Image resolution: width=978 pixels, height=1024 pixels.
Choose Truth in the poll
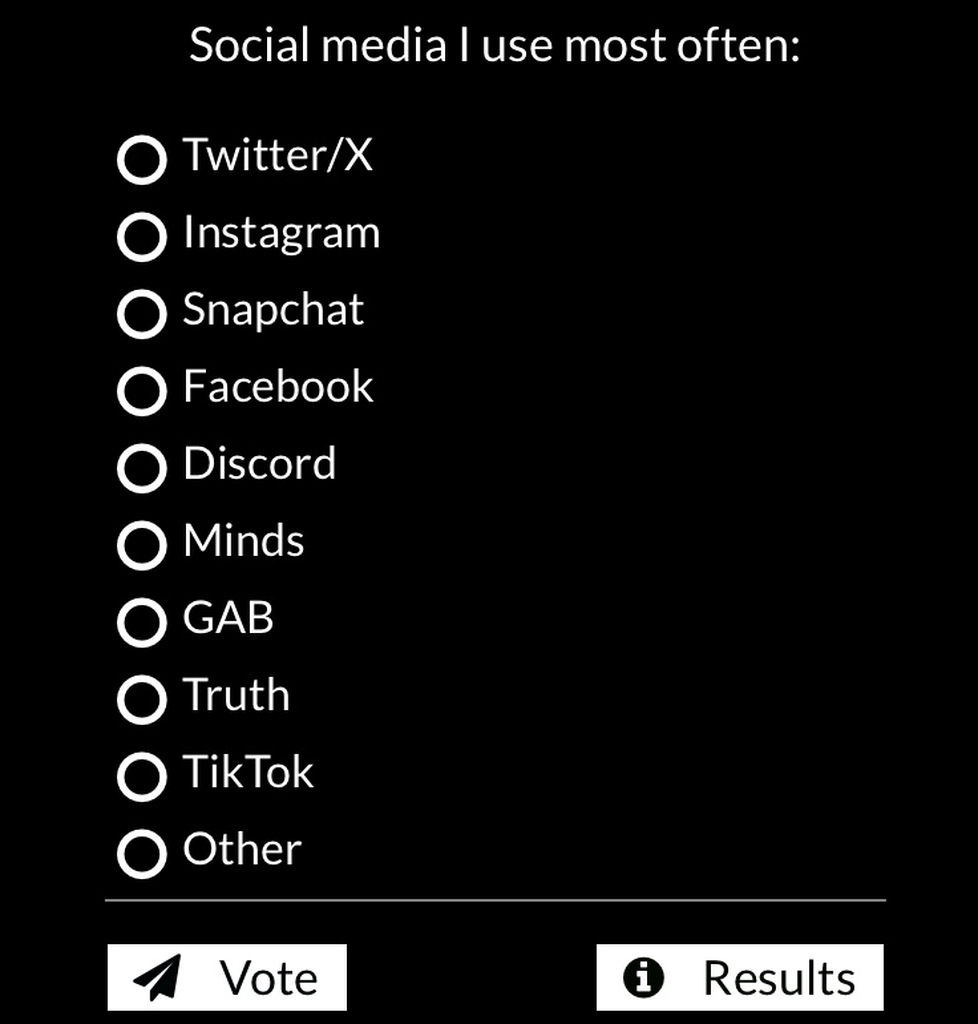142,699
